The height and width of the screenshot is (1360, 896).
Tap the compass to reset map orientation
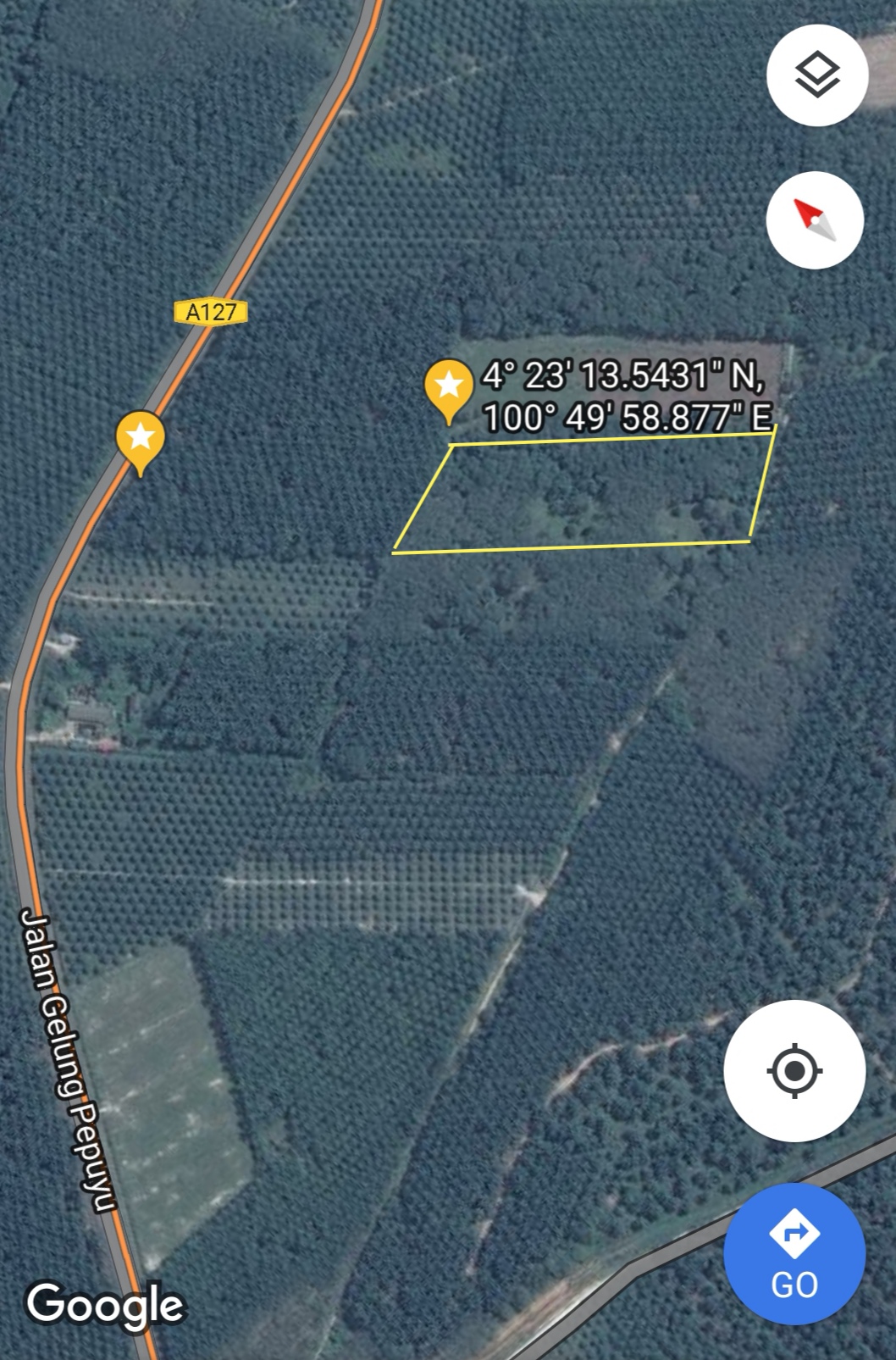815,219
